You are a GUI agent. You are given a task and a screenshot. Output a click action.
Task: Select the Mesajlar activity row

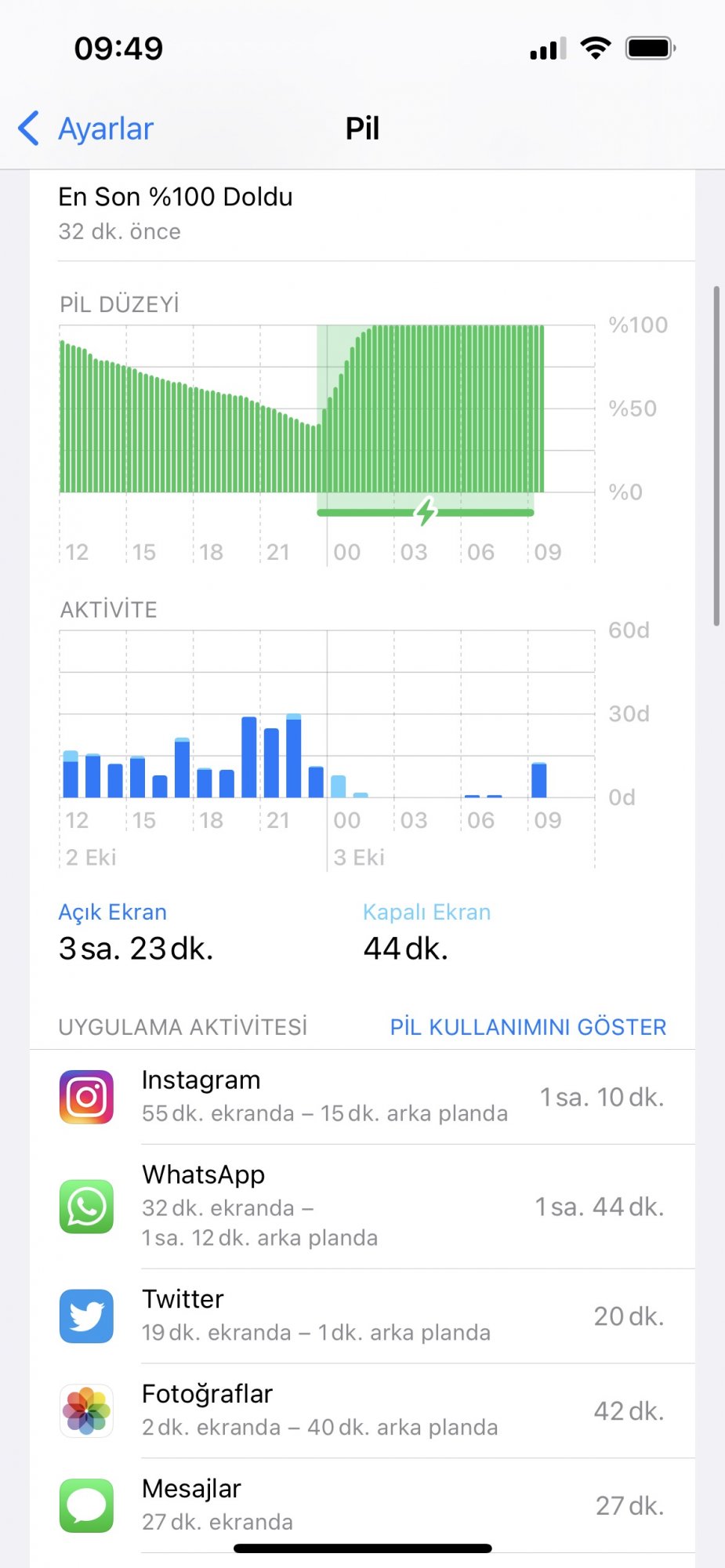pyautogui.click(x=362, y=1506)
